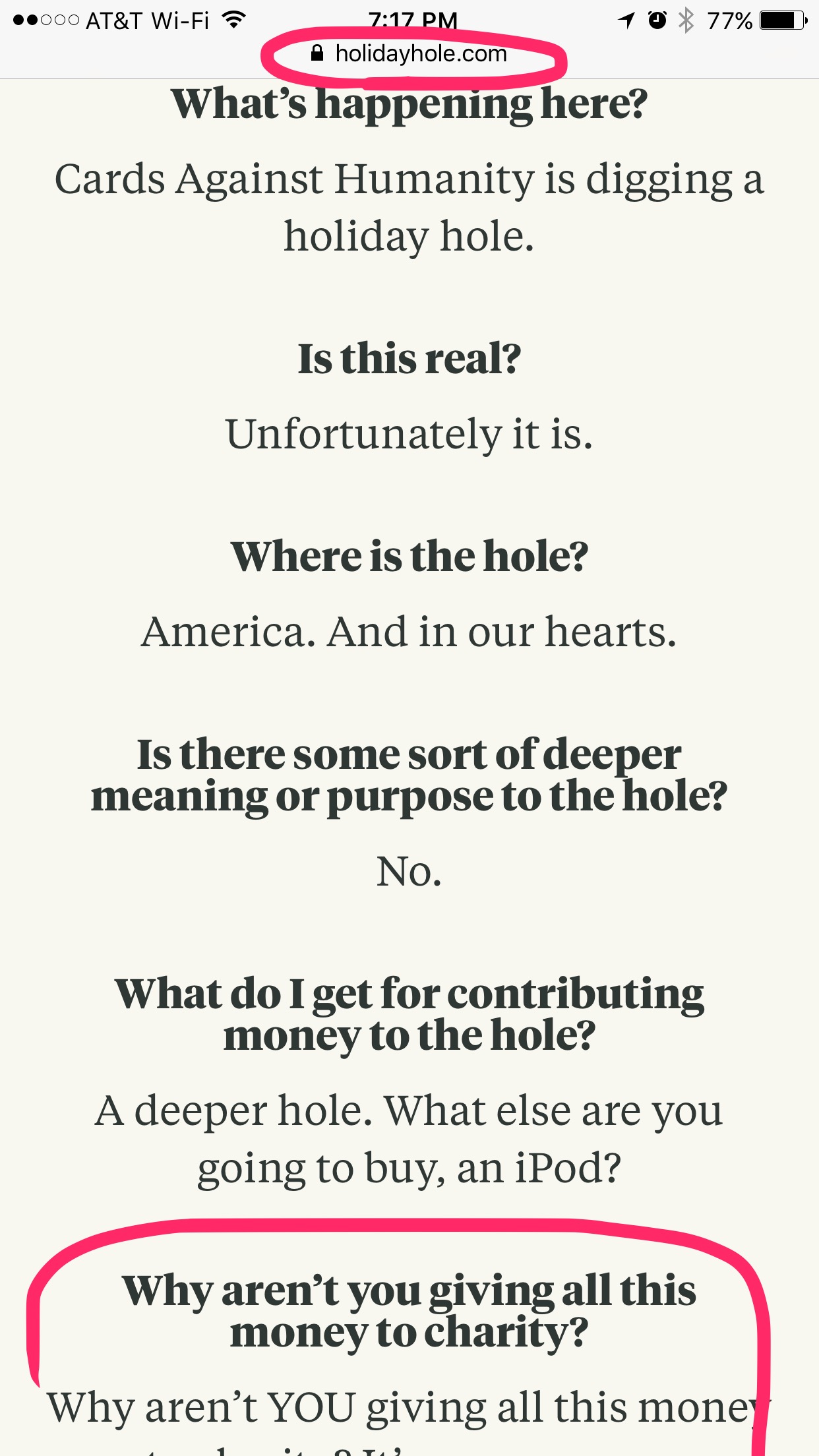Tap the holidayhole.com address bar
819x1456 pixels.
[419, 54]
